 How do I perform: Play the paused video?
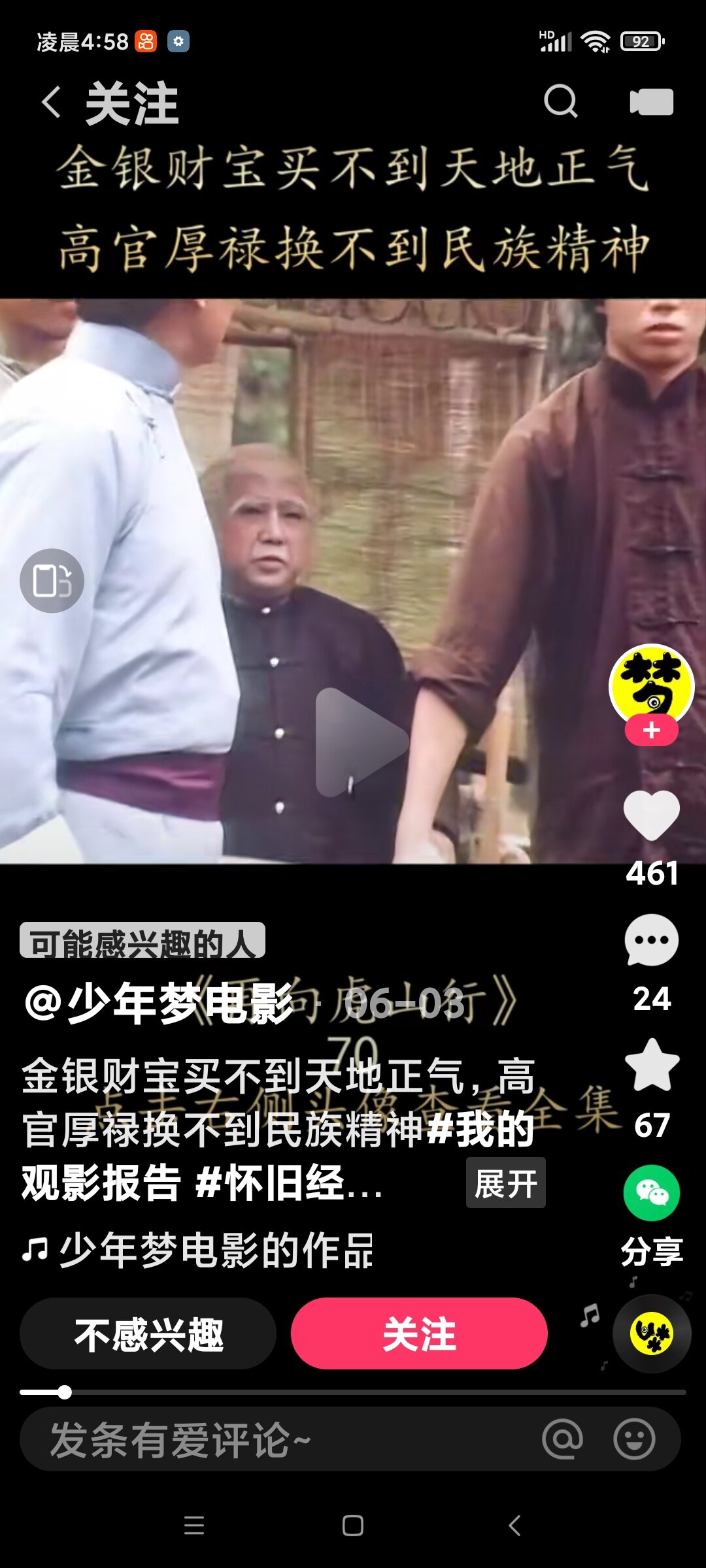(360, 742)
